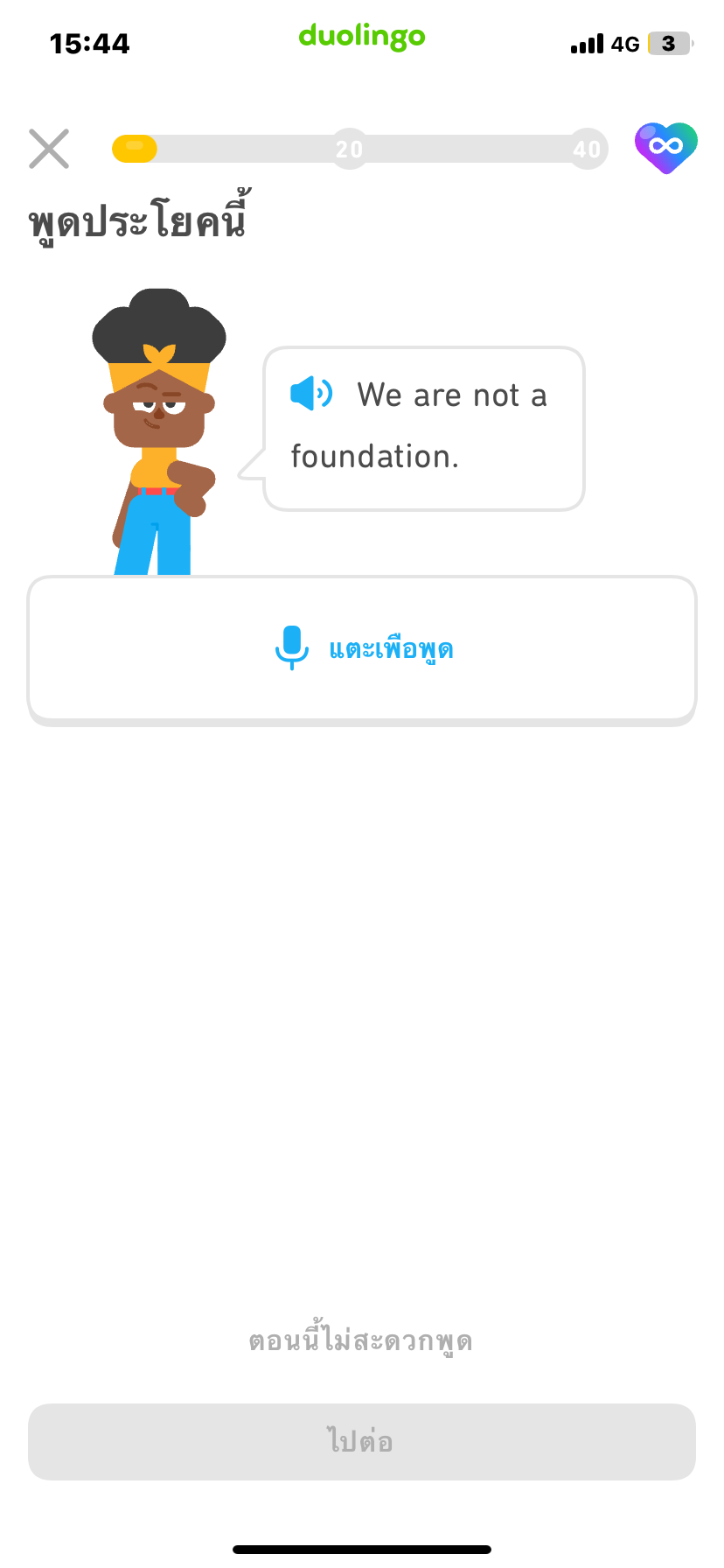Close the lesson with the X icon

(x=49, y=149)
